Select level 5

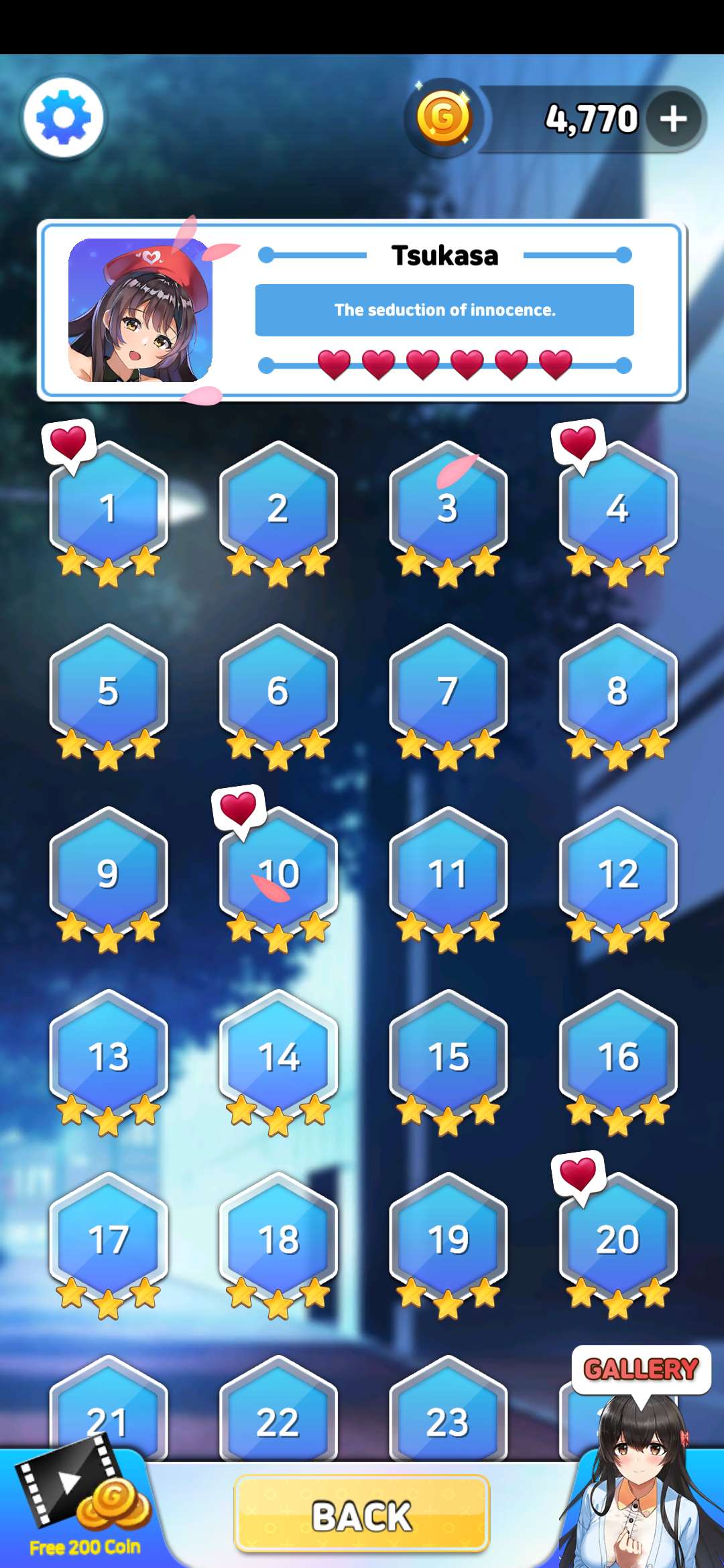(108, 692)
